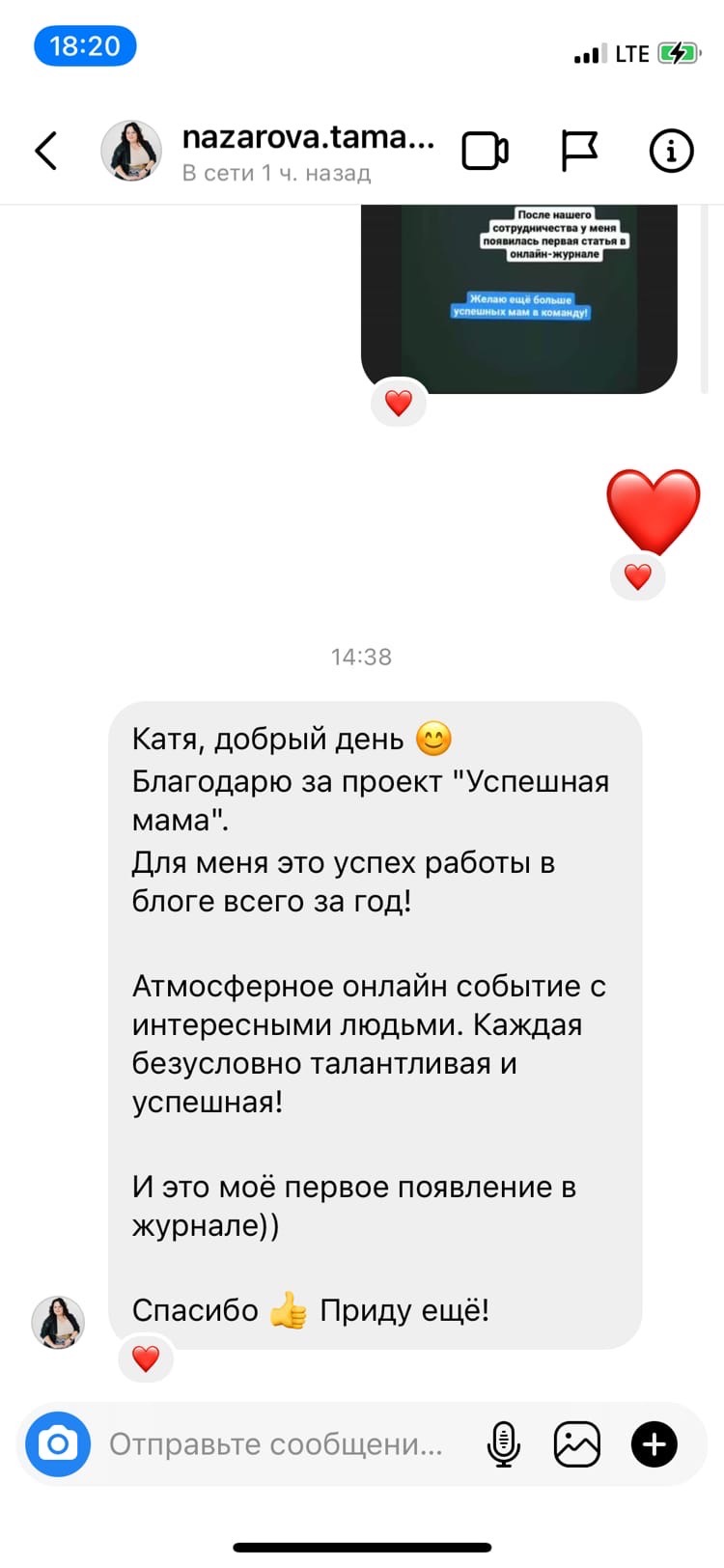Tap the sender's avatar beside the message

click(58, 1322)
